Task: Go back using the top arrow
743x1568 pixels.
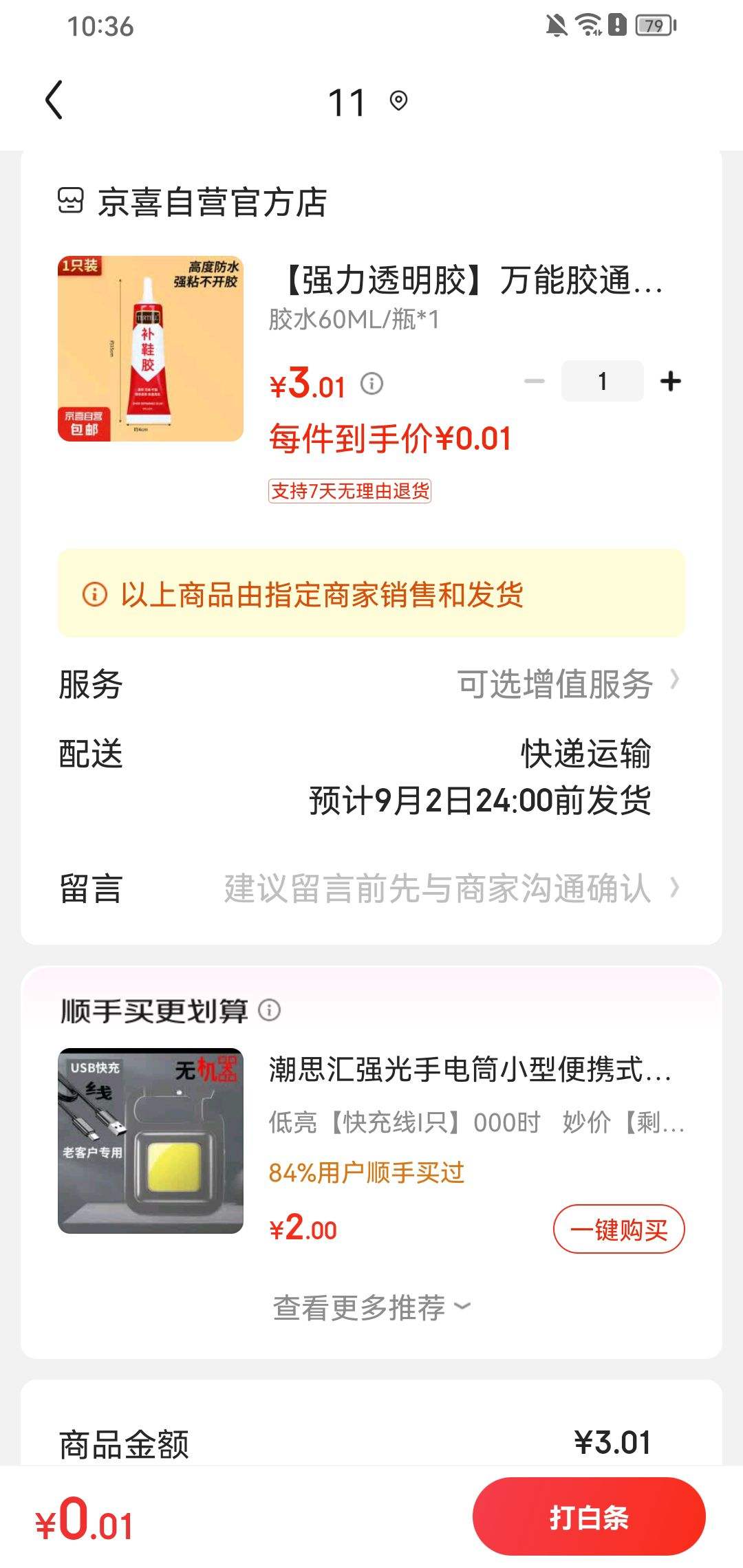Action: (54, 100)
